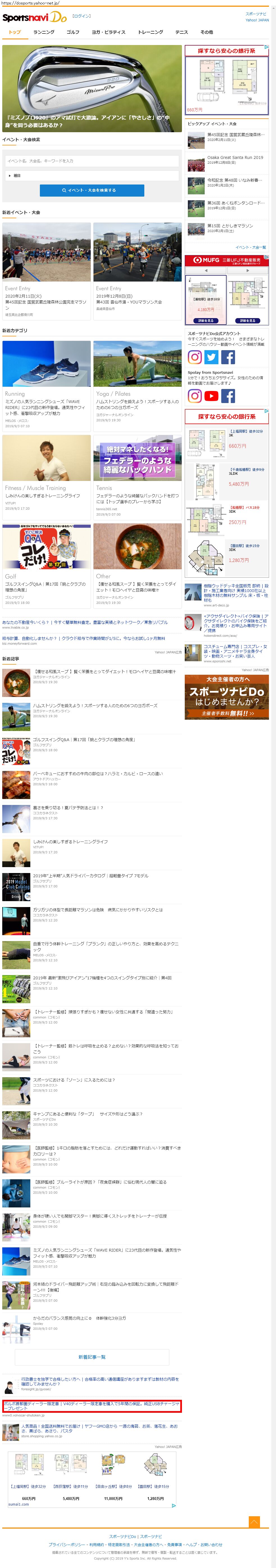Read the バーベキュー牛肉の部位 article
Screen dimensions: 276x1568
click(97, 774)
